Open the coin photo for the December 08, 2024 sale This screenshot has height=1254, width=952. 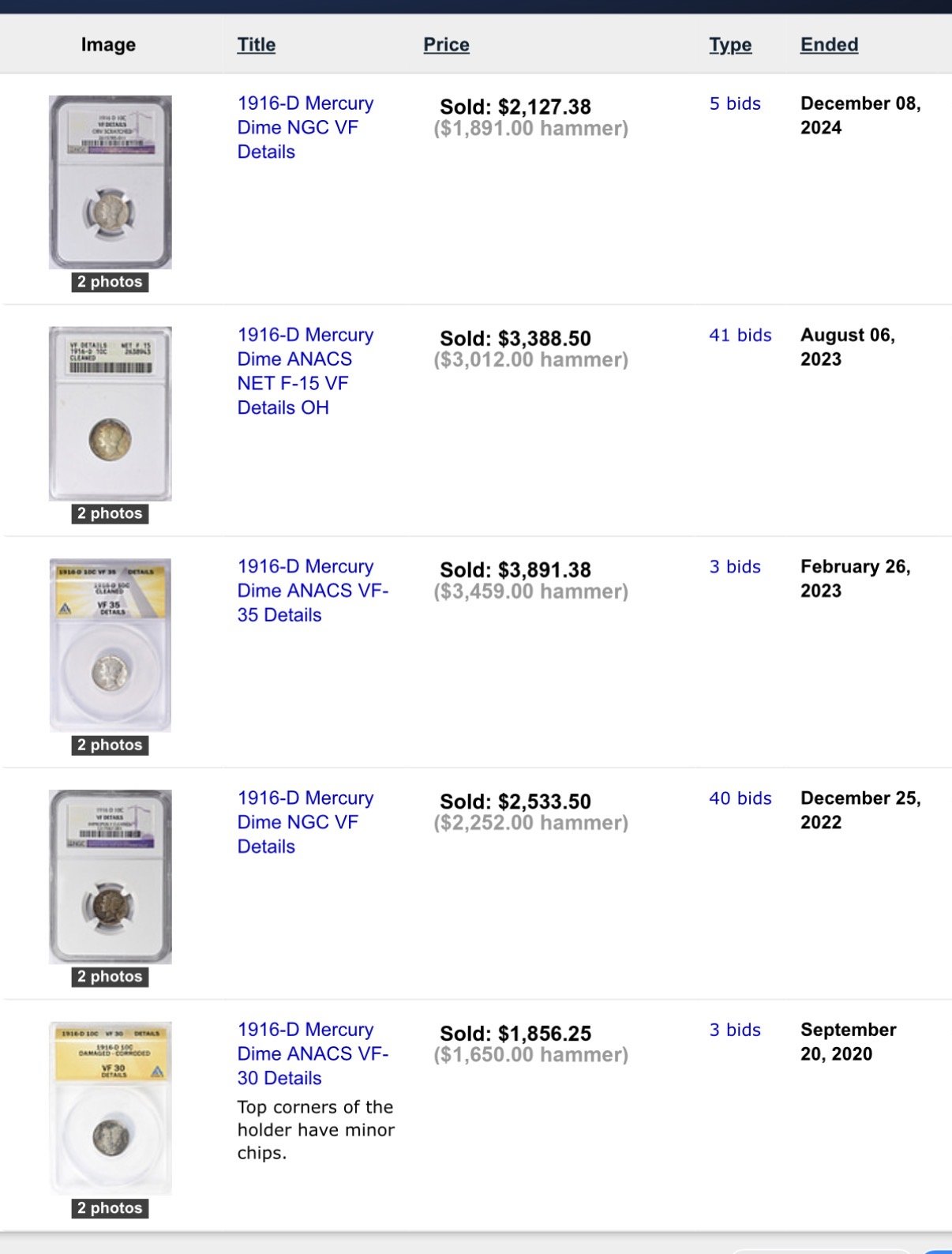pos(110,182)
